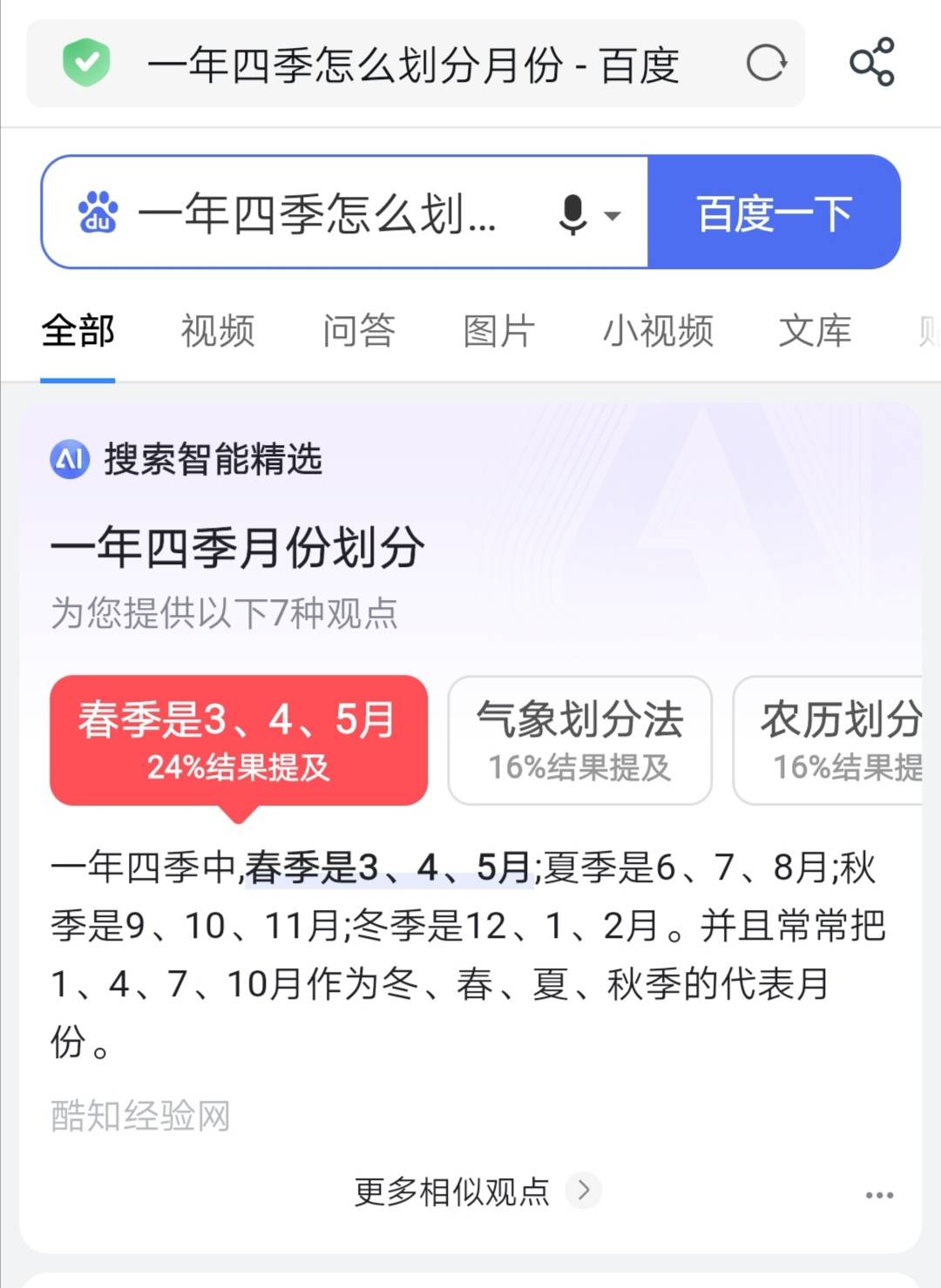The width and height of the screenshot is (941, 1288).
Task: Select the 春季是3、4、5月 viewpoint chip
Action: pos(238,740)
